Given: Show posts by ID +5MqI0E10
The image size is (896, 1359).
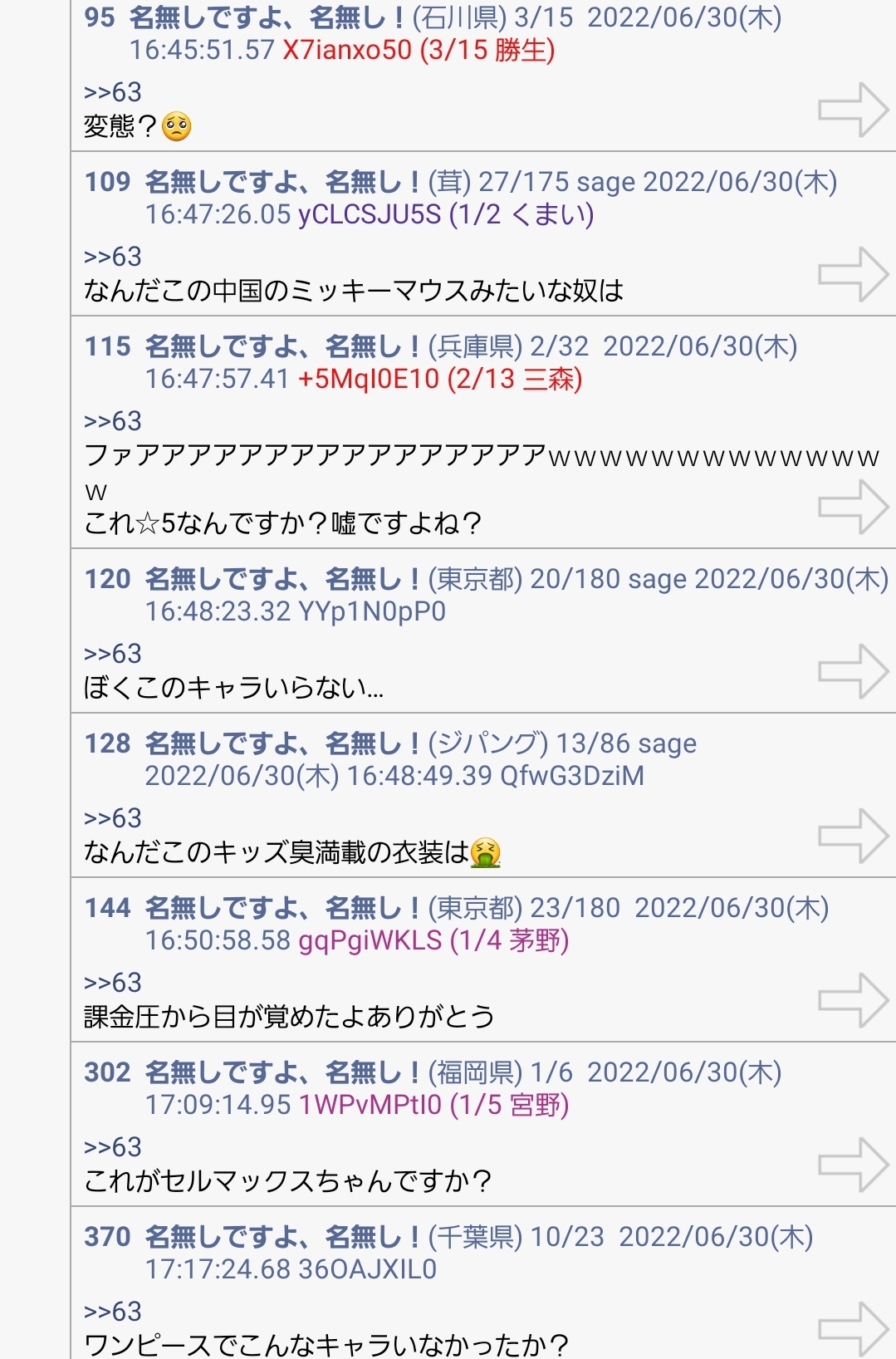Looking at the screenshot, I should pyautogui.click(x=368, y=379).
